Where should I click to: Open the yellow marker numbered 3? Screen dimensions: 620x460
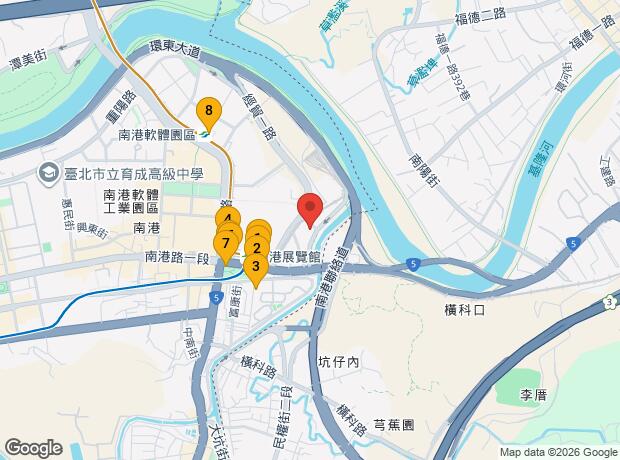tap(256, 266)
